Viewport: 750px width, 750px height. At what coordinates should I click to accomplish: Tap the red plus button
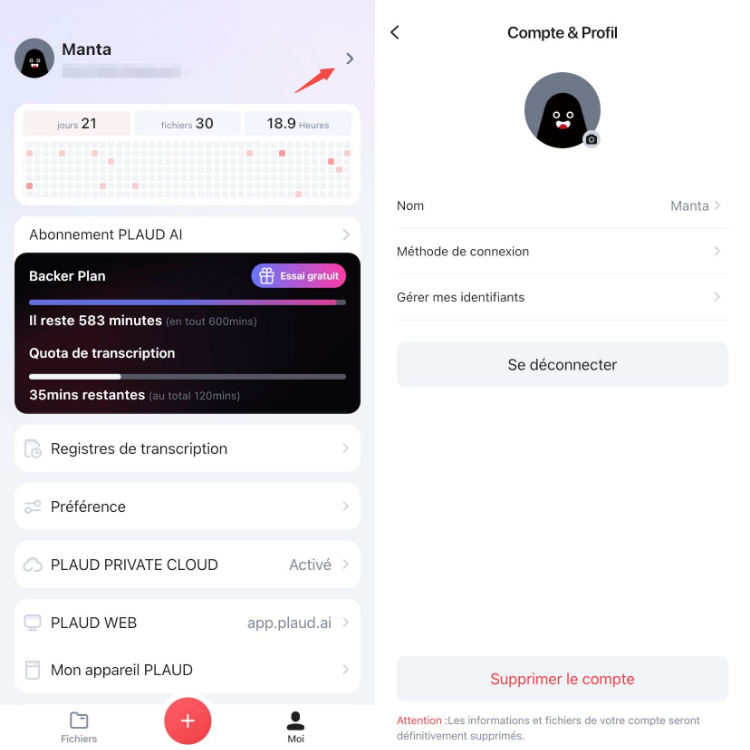188,721
